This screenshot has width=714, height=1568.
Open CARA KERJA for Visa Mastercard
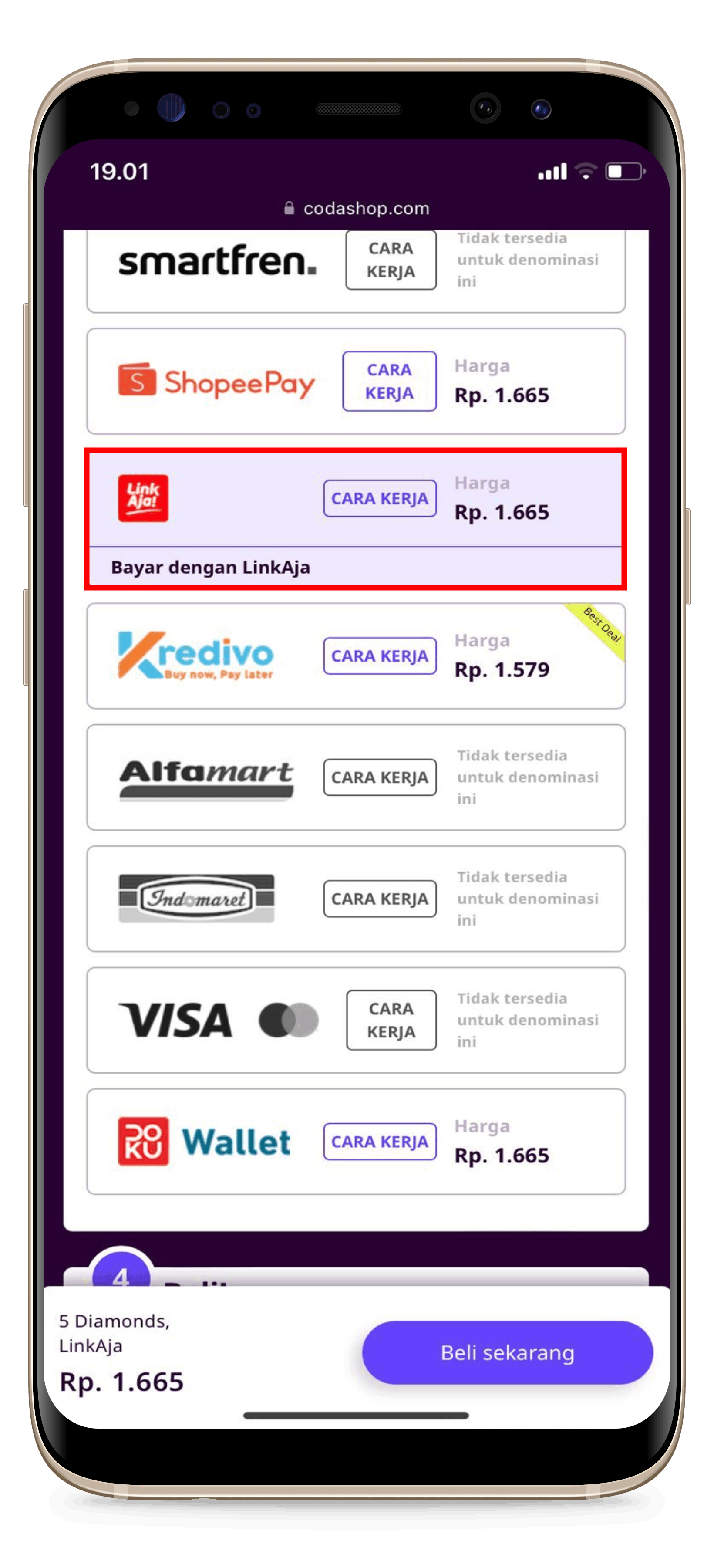pos(391,1020)
